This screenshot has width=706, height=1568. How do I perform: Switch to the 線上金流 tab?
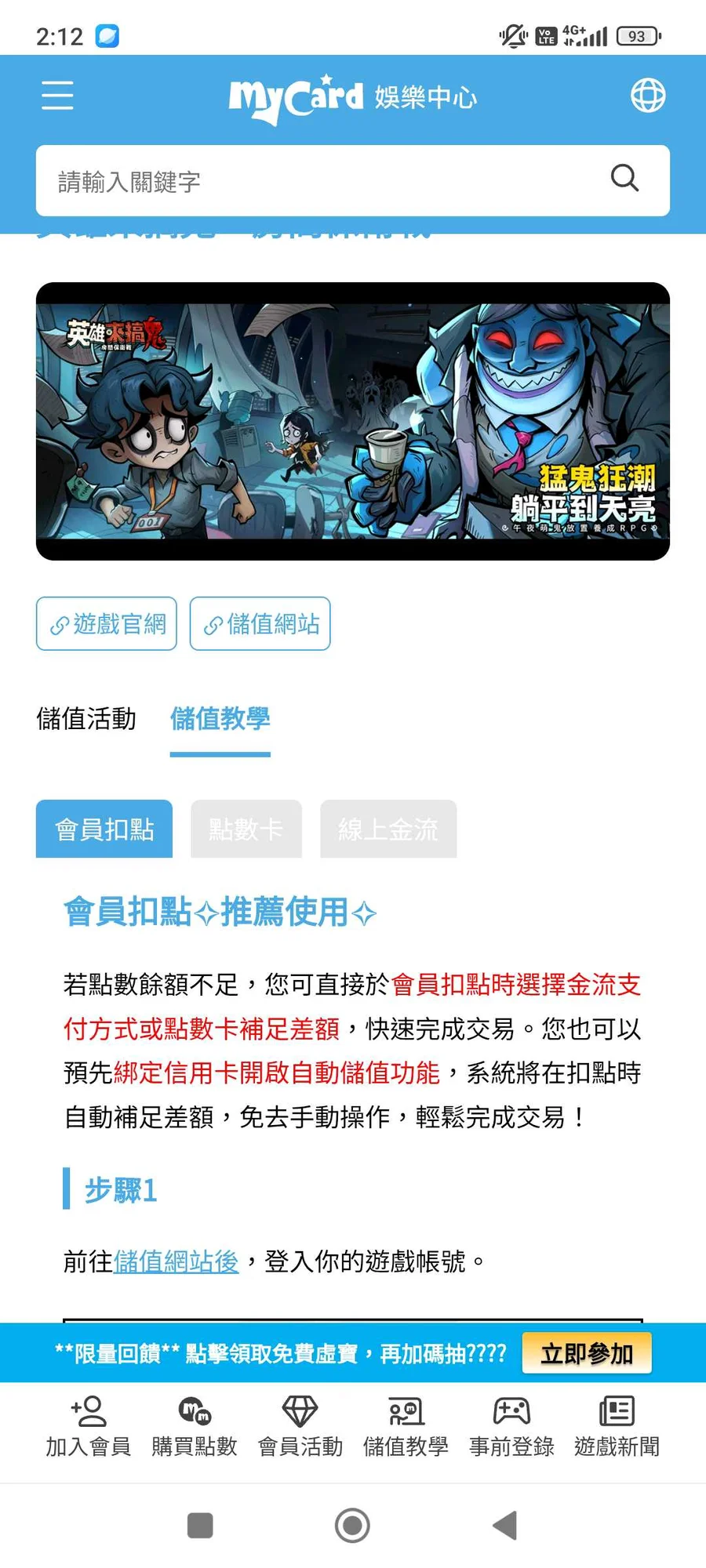388,829
